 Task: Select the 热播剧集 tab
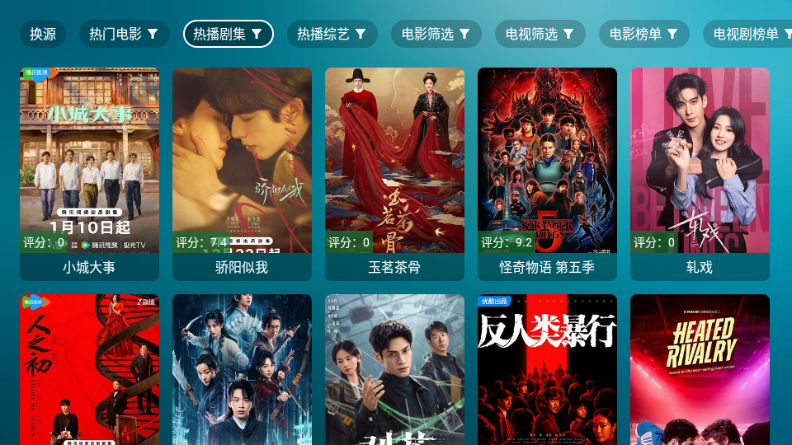click(228, 34)
